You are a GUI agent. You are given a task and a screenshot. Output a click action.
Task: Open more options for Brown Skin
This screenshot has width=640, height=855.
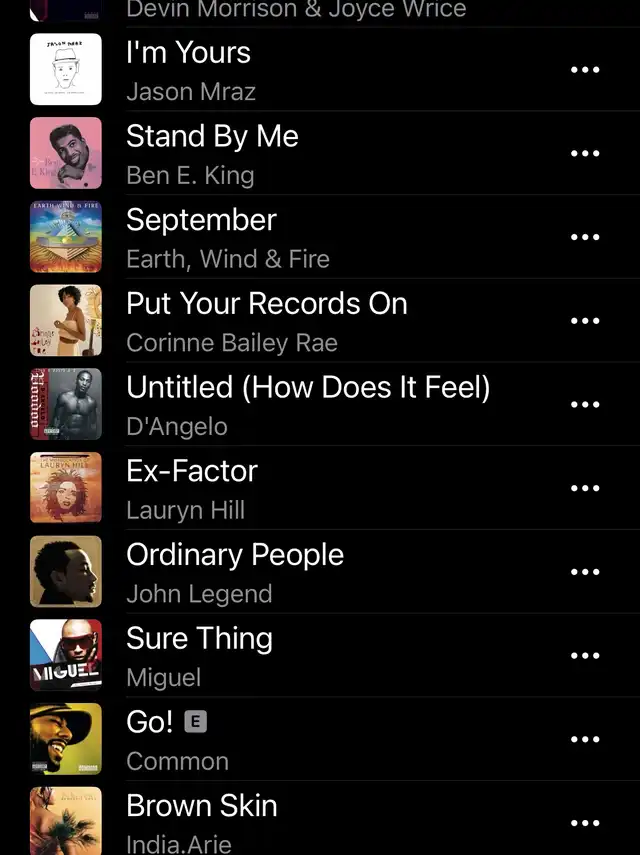[x=585, y=823]
